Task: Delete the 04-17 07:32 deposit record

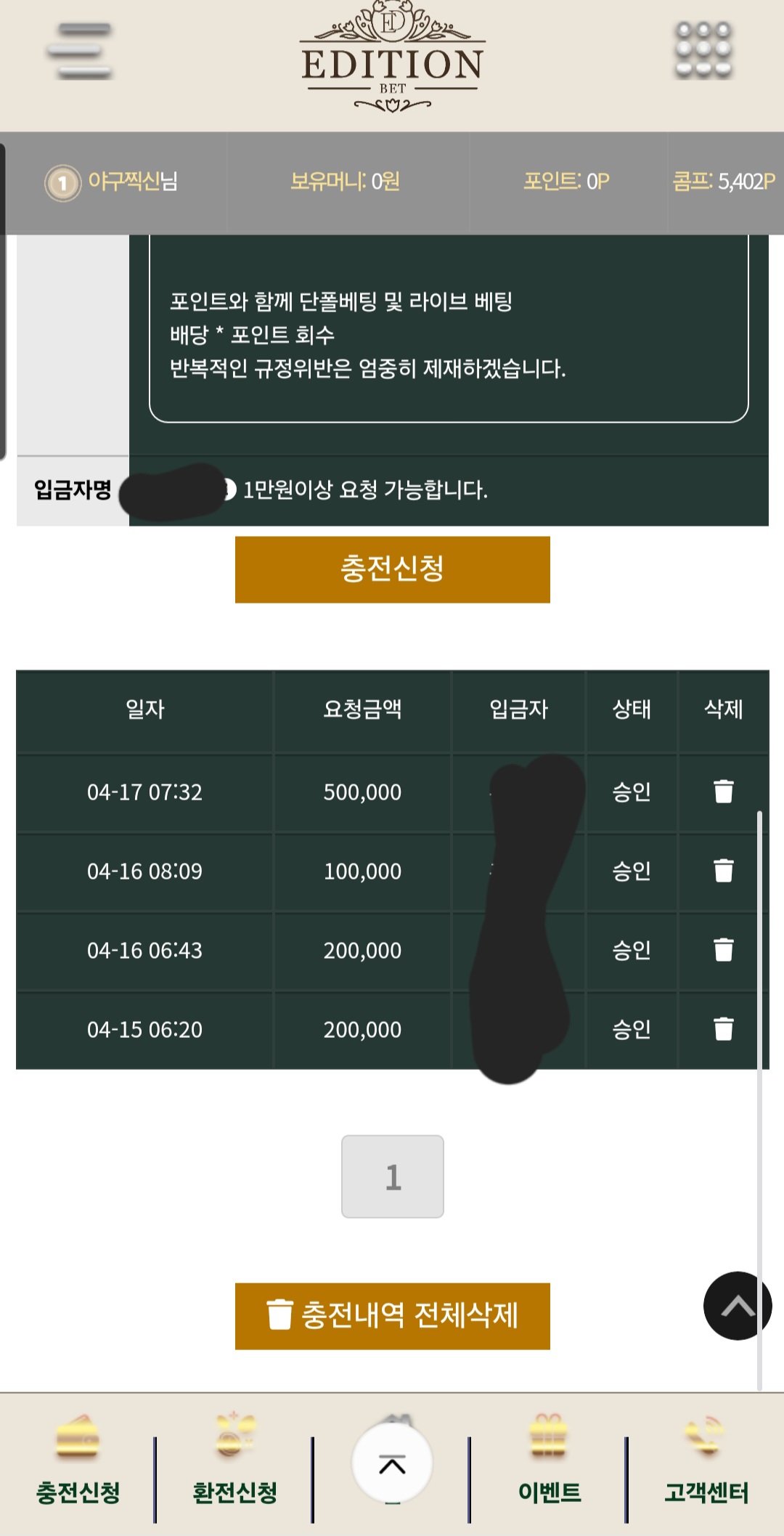Action: click(723, 791)
